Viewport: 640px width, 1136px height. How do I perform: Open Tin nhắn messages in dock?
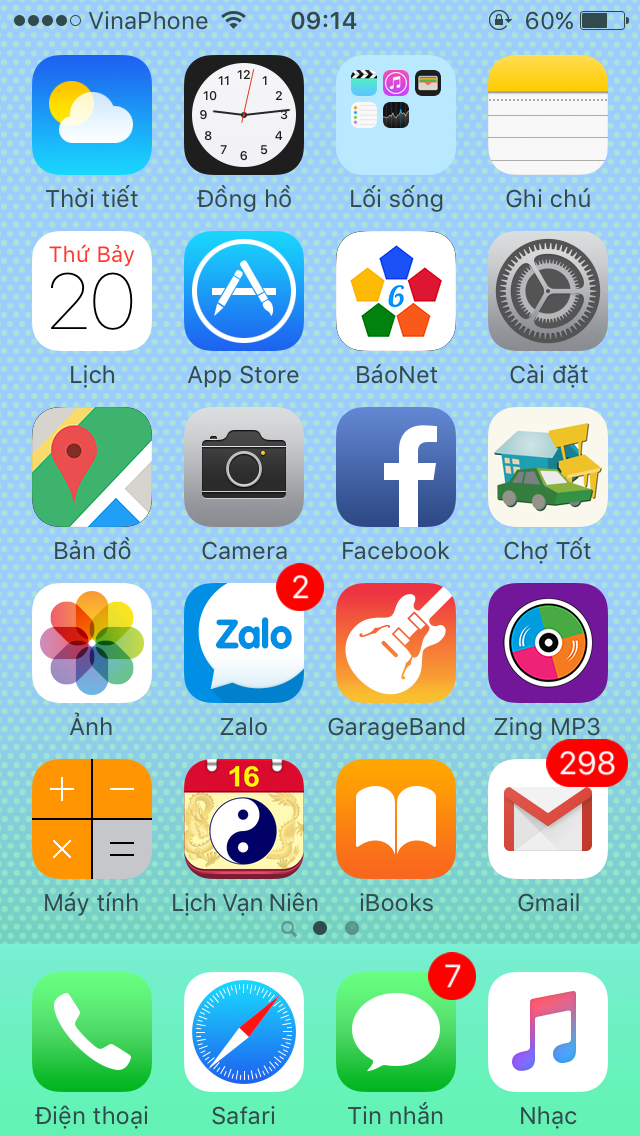396,1032
